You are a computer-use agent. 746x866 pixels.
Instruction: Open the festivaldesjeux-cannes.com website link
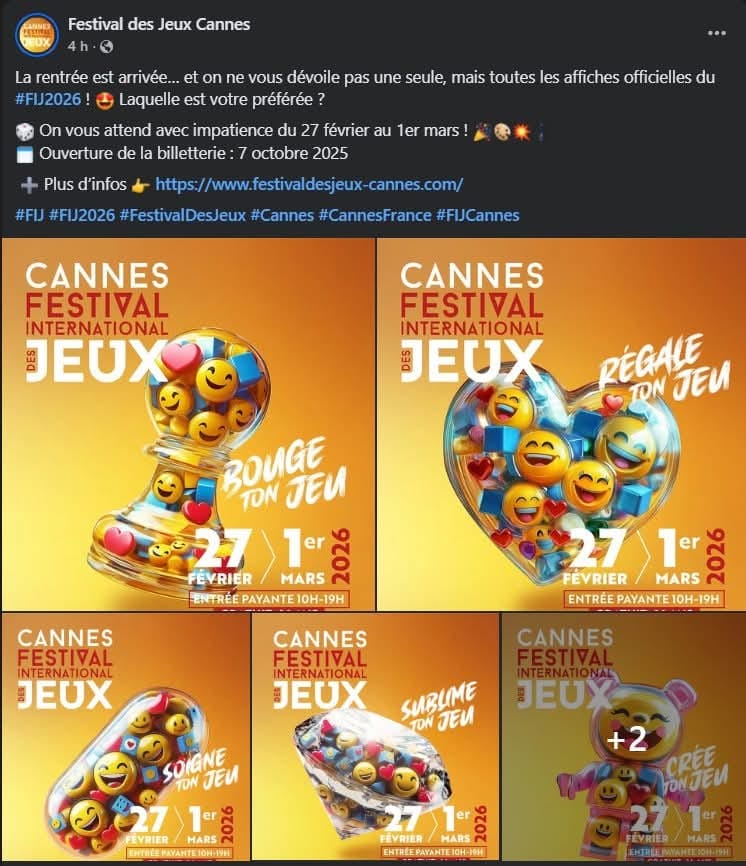click(x=309, y=184)
